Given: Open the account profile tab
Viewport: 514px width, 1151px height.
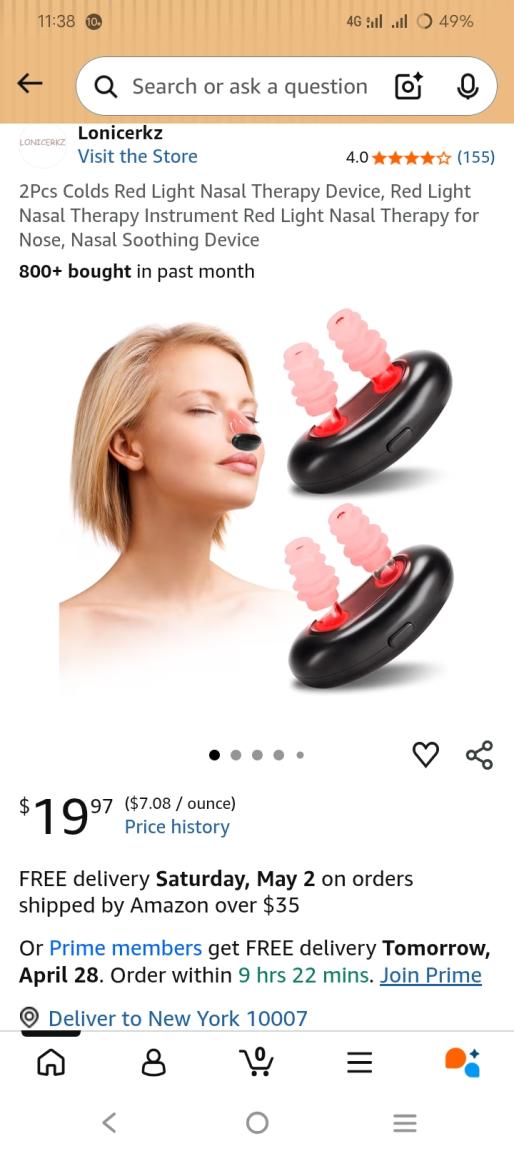Looking at the screenshot, I should click(x=153, y=1061).
